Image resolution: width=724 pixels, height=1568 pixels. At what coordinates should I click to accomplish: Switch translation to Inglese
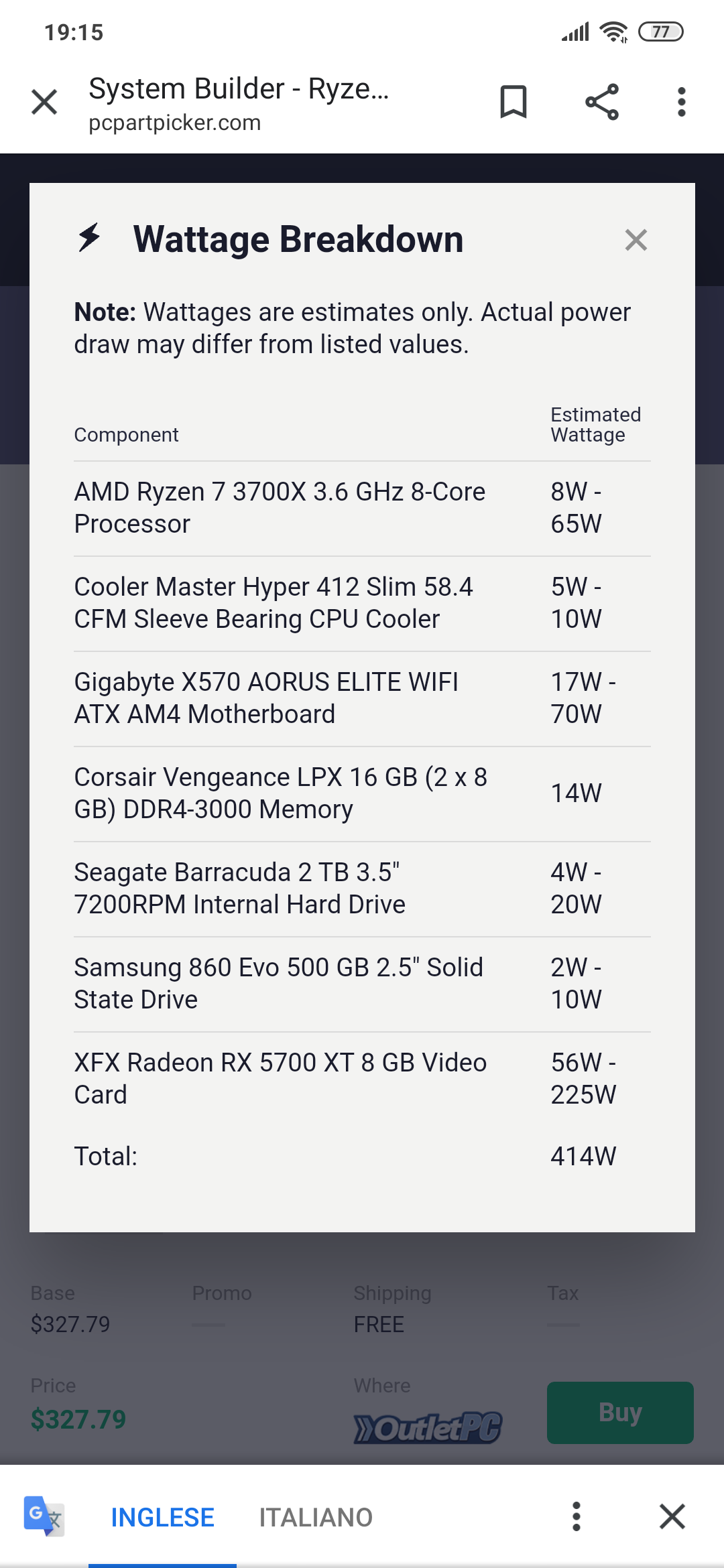point(162,1517)
